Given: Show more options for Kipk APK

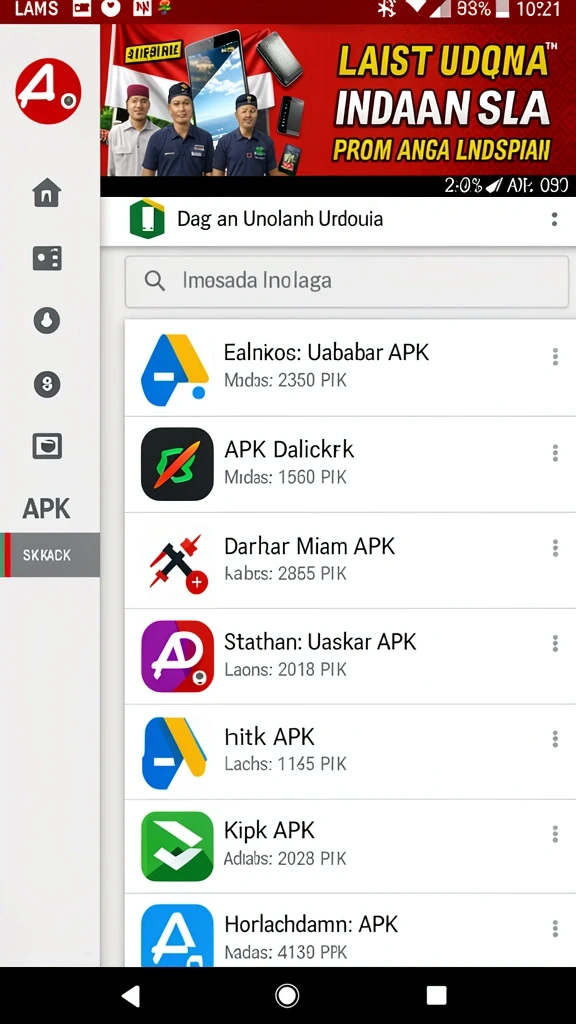Looking at the screenshot, I should click(555, 834).
